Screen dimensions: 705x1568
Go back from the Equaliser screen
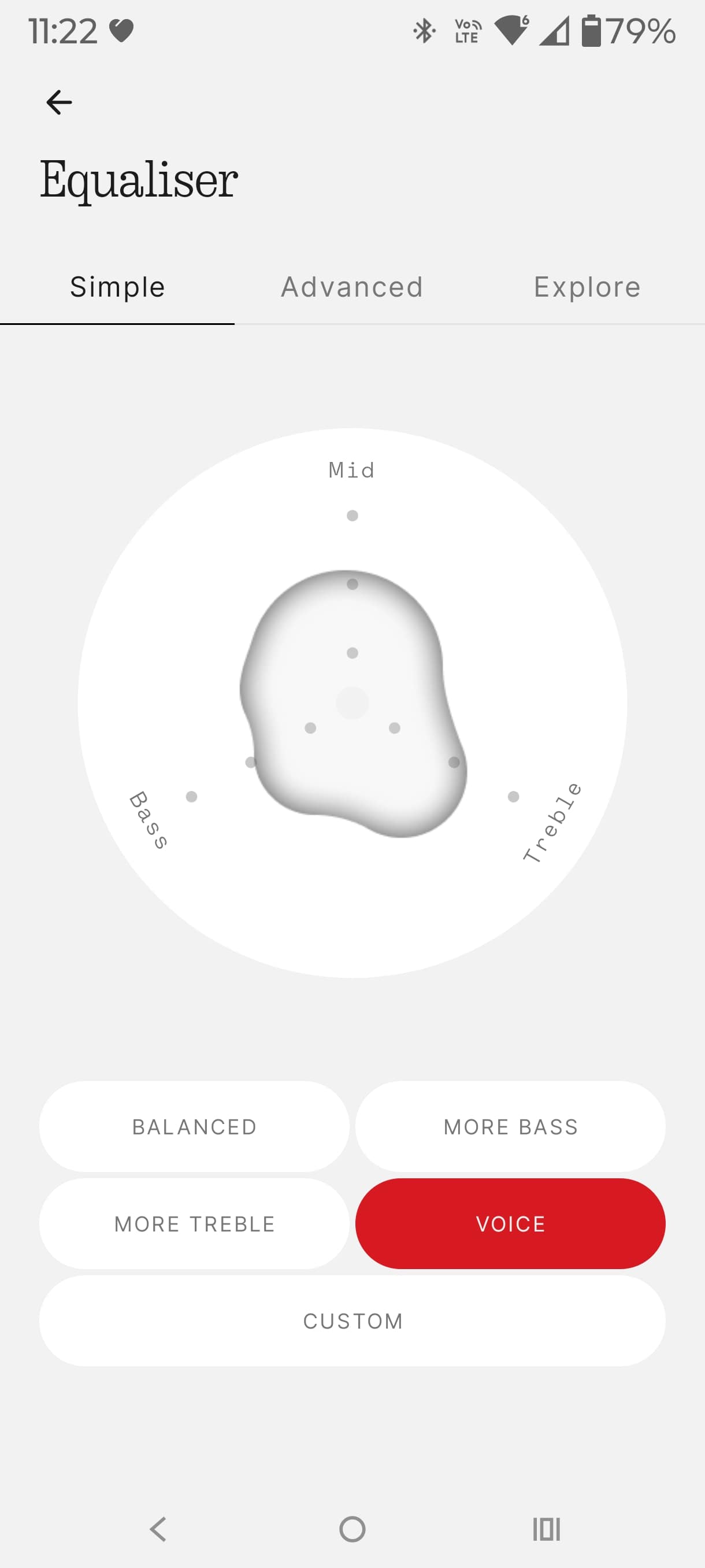59,102
